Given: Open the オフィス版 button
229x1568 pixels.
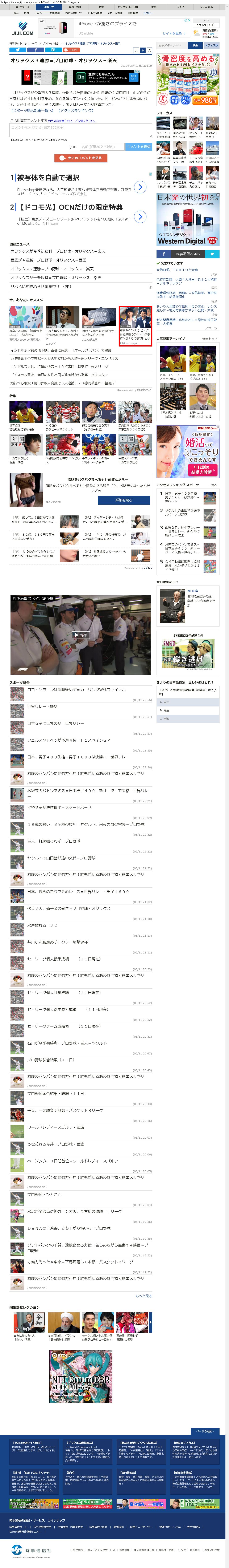Looking at the screenshot, I should pos(211,45).
